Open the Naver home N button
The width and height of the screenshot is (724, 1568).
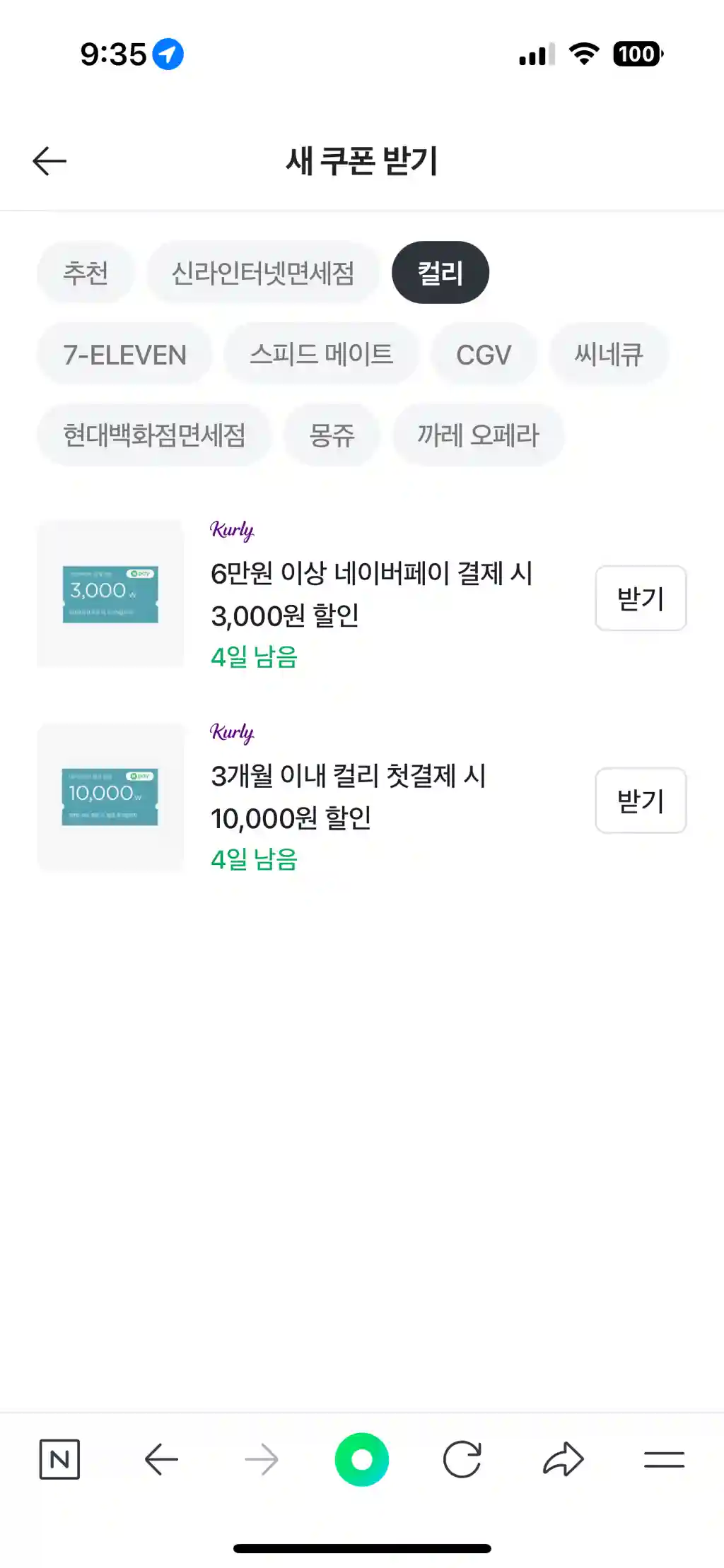pyautogui.click(x=59, y=1459)
